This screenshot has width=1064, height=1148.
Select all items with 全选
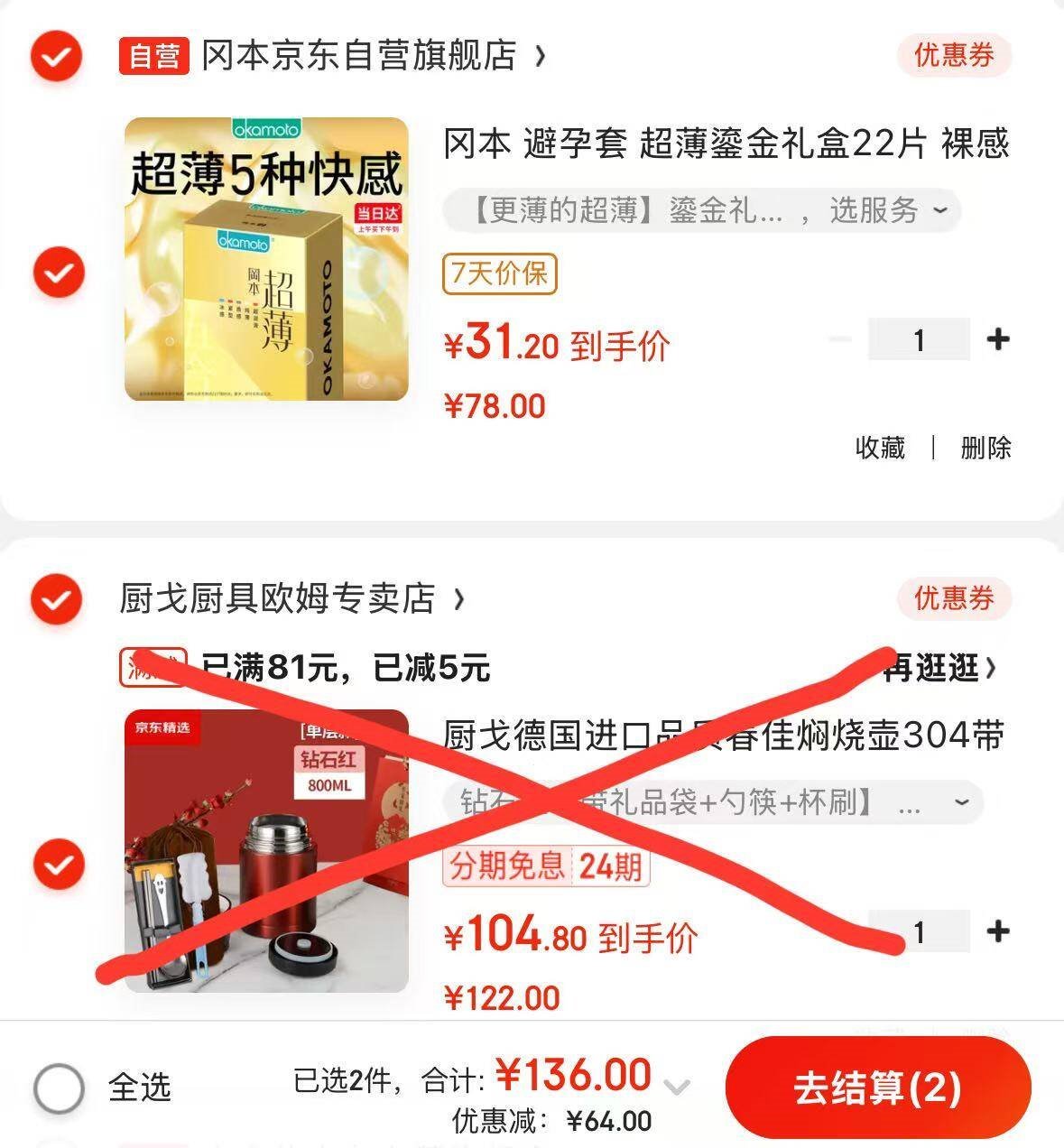pos(60,1087)
